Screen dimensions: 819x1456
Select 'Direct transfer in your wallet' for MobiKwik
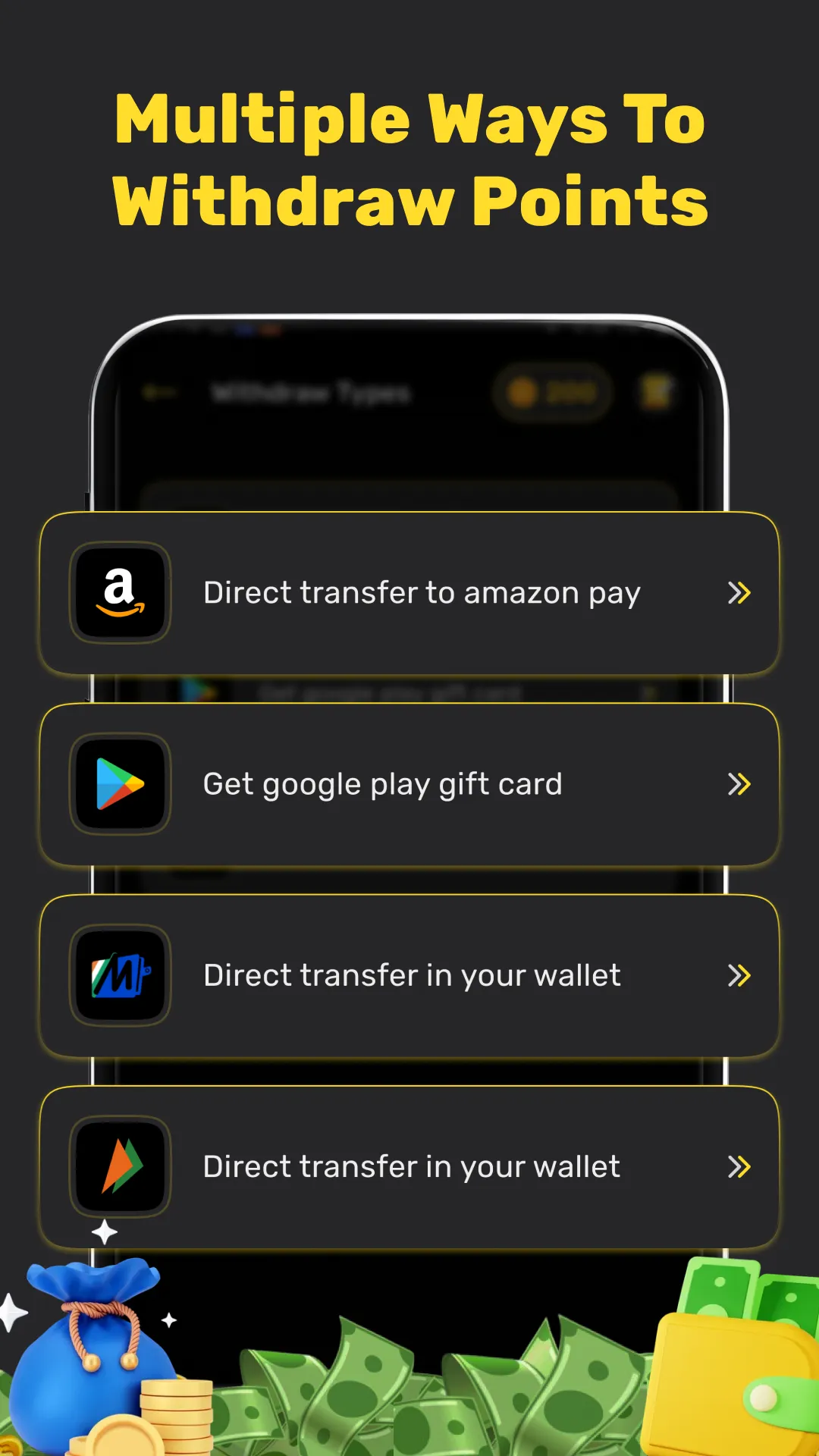410,977
